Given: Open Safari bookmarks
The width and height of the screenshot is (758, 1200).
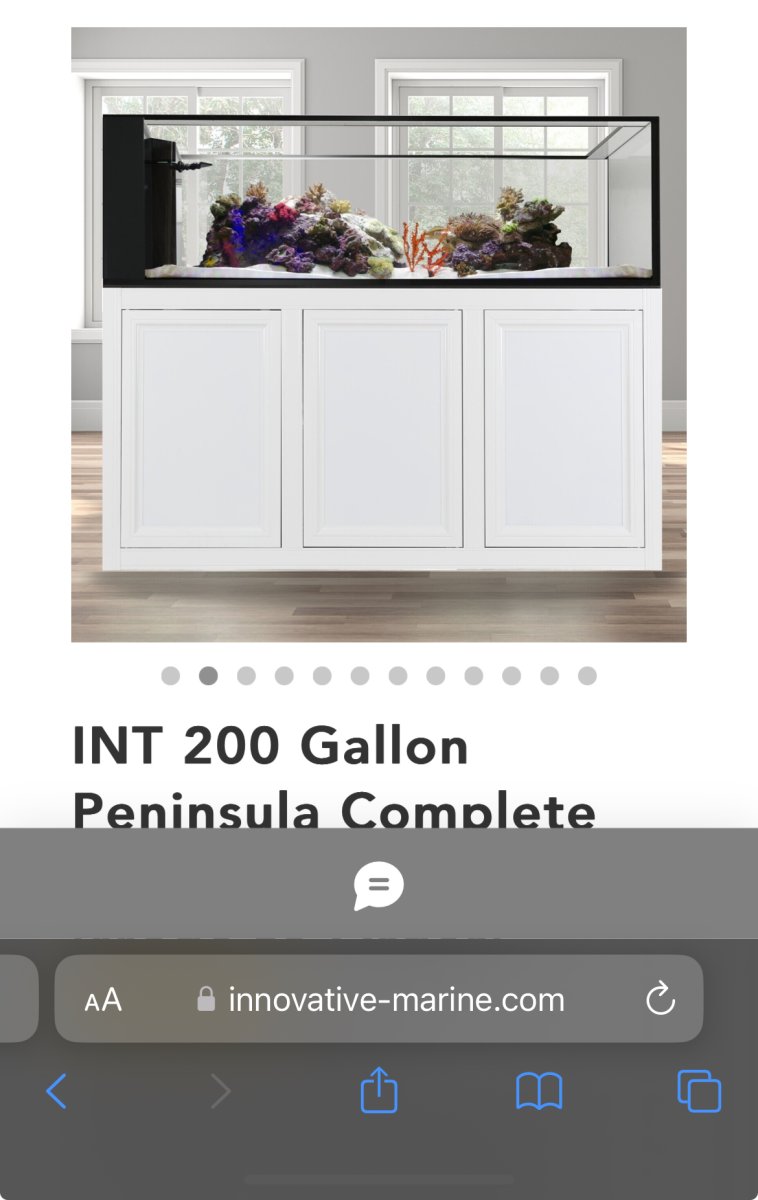Looking at the screenshot, I should pyautogui.click(x=539, y=1091).
